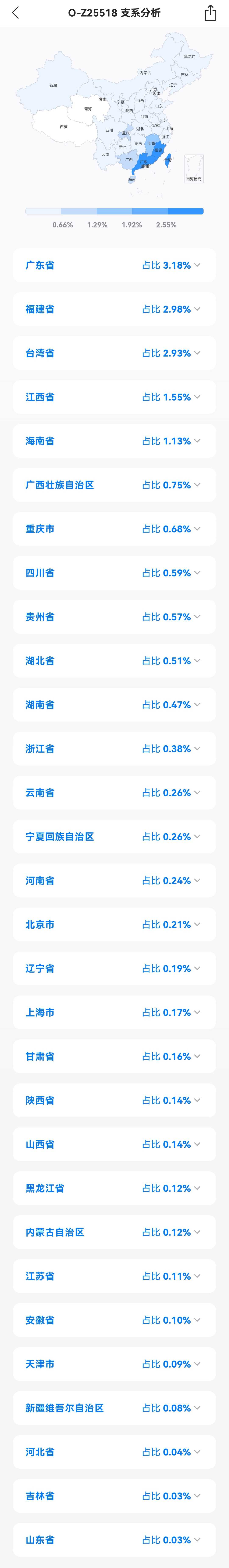
Task: Tap the 贵州省 row
Action: click(114, 617)
